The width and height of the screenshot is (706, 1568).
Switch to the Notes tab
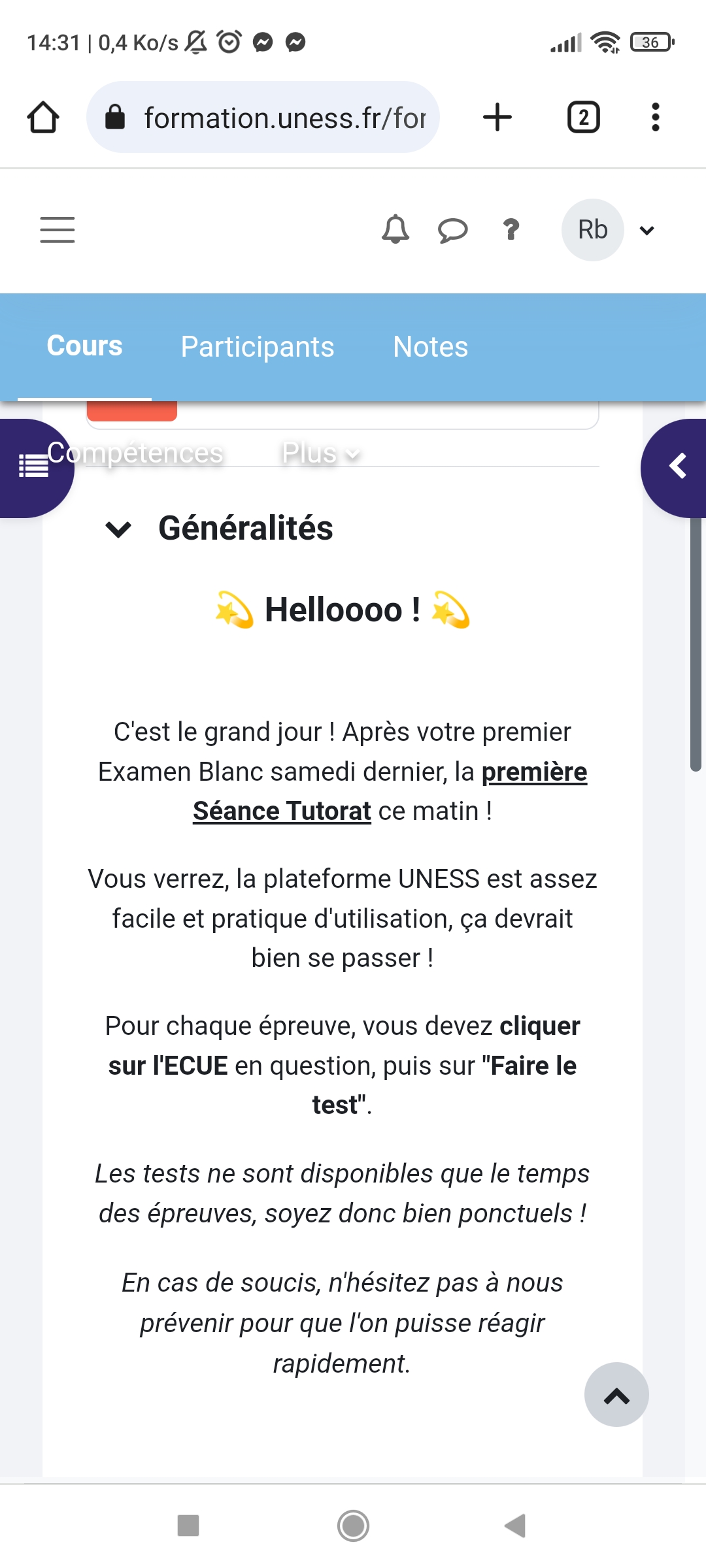[430, 347]
